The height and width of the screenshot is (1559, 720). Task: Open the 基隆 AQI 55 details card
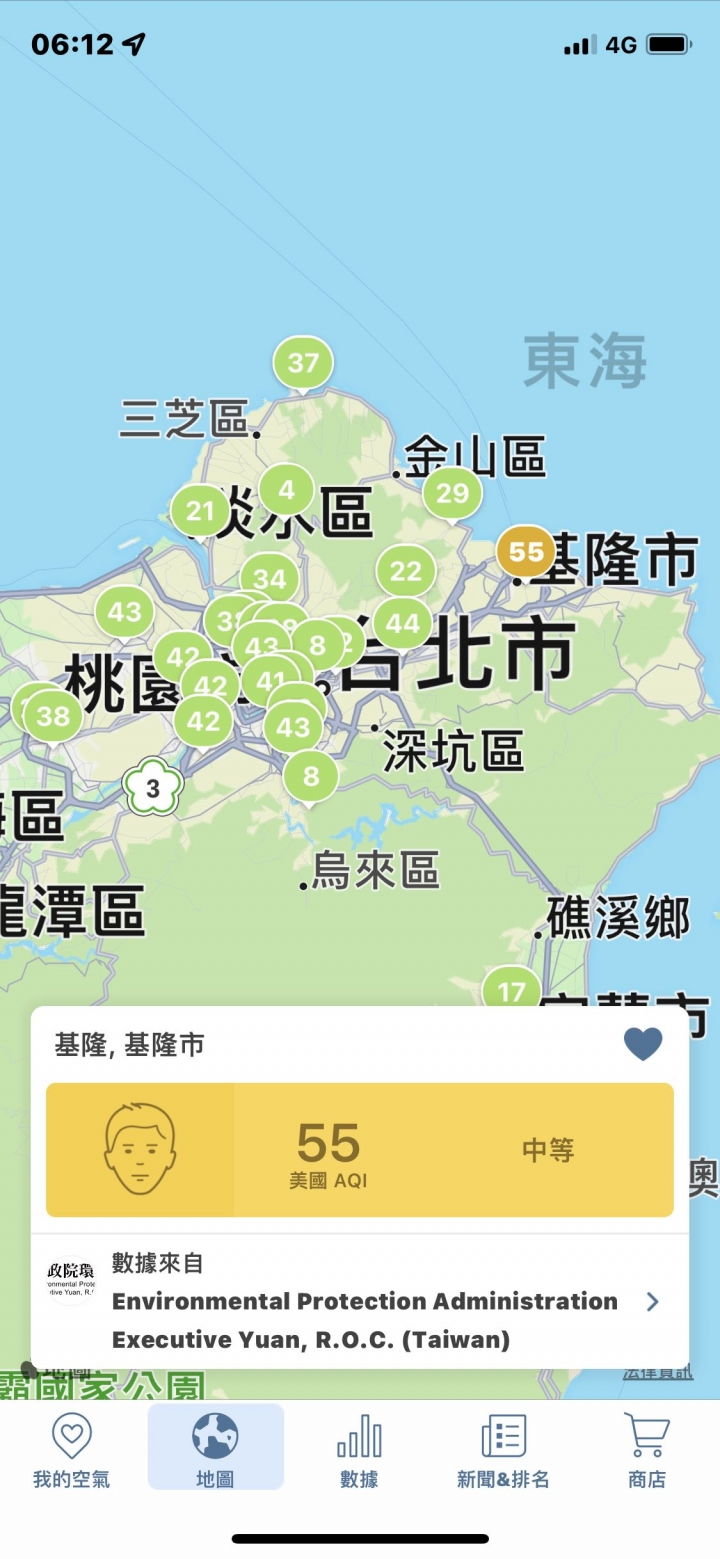tap(360, 1150)
